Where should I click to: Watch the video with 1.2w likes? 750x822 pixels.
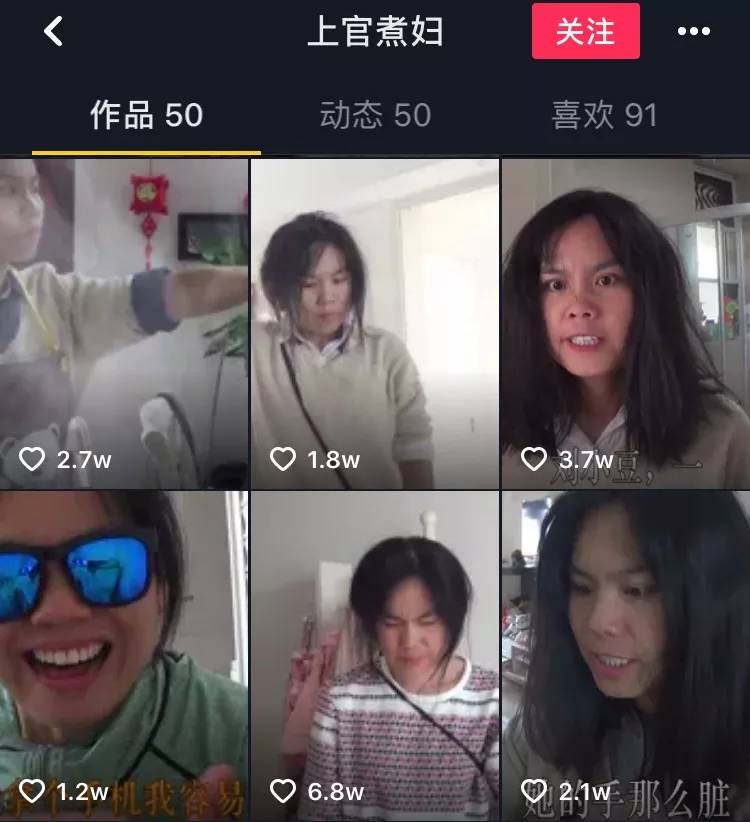tap(124, 655)
